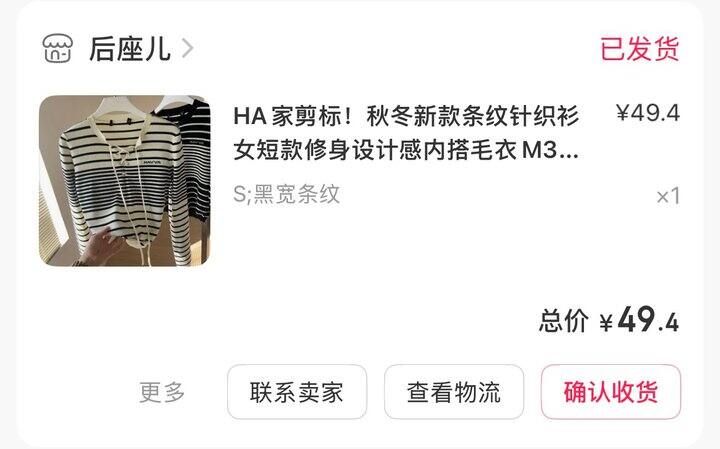Contact the seller via 联系卖家
The width and height of the screenshot is (720, 449).
(297, 392)
